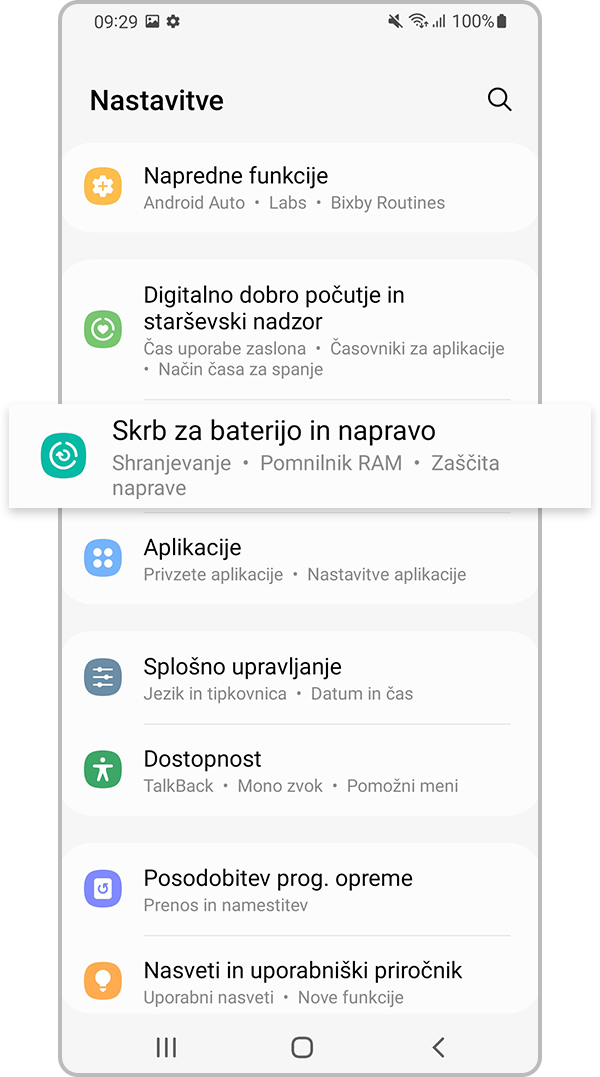Screen dimensions: 600x1077
Task: Open Posodobitev prog. opreme
Action: point(300,890)
